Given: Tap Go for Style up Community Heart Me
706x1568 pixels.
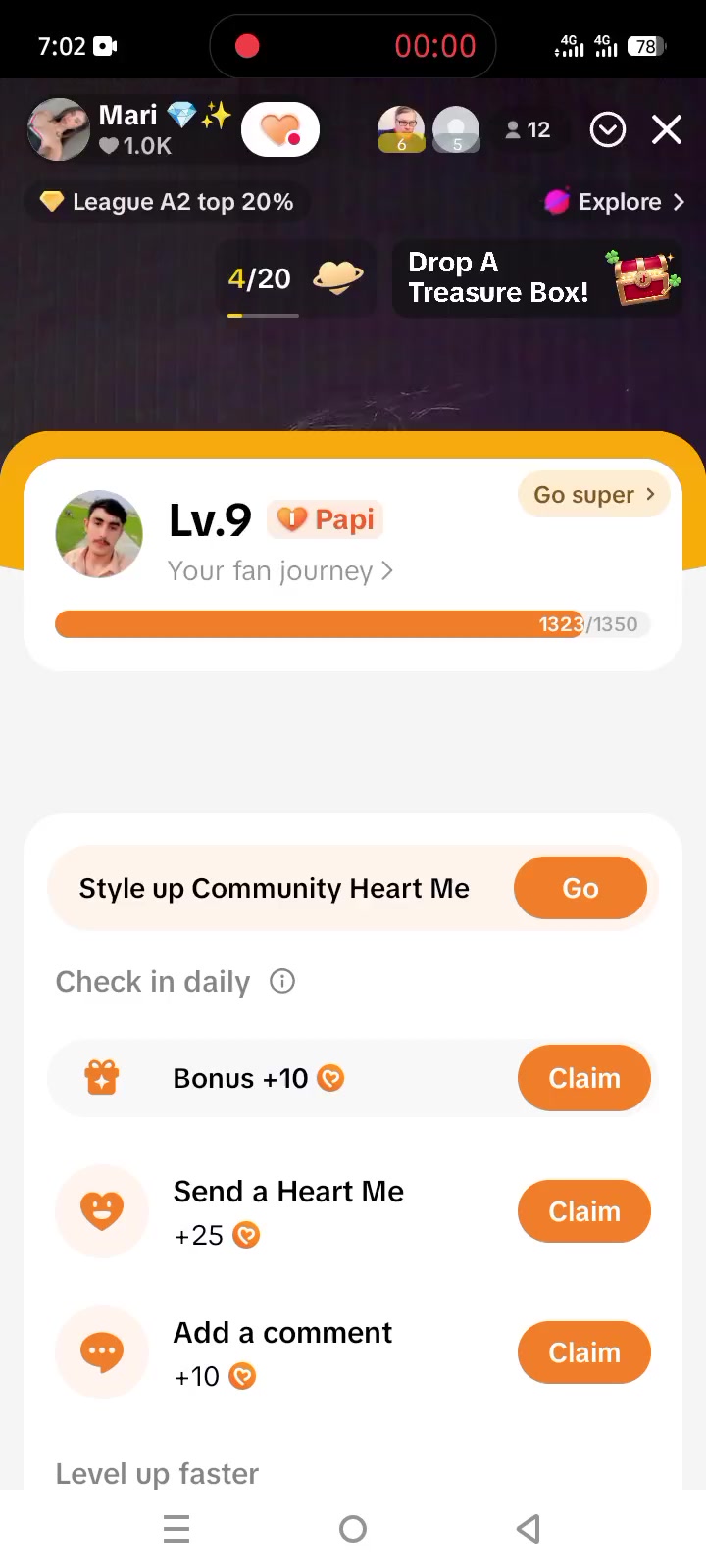Looking at the screenshot, I should [x=580, y=888].
